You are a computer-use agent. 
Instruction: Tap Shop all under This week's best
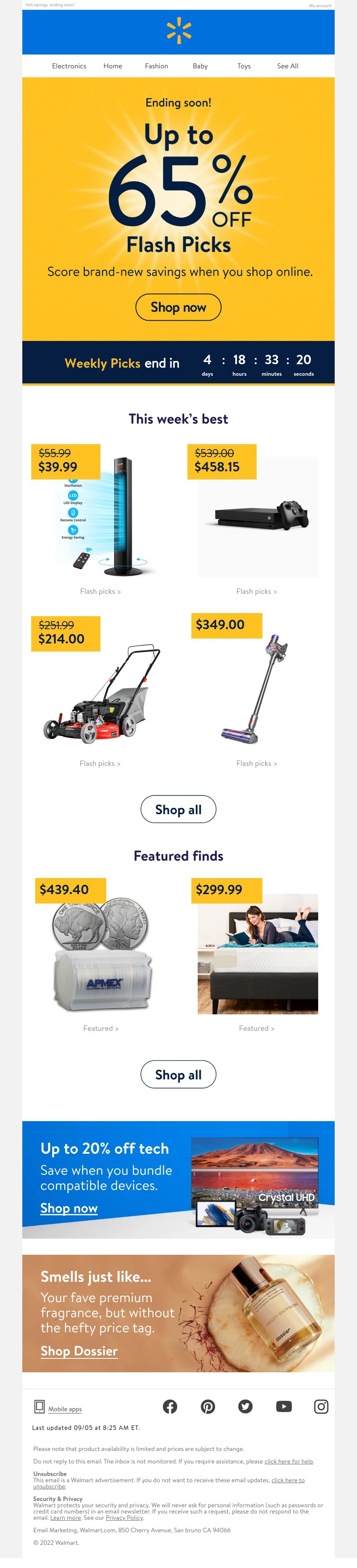178,810
